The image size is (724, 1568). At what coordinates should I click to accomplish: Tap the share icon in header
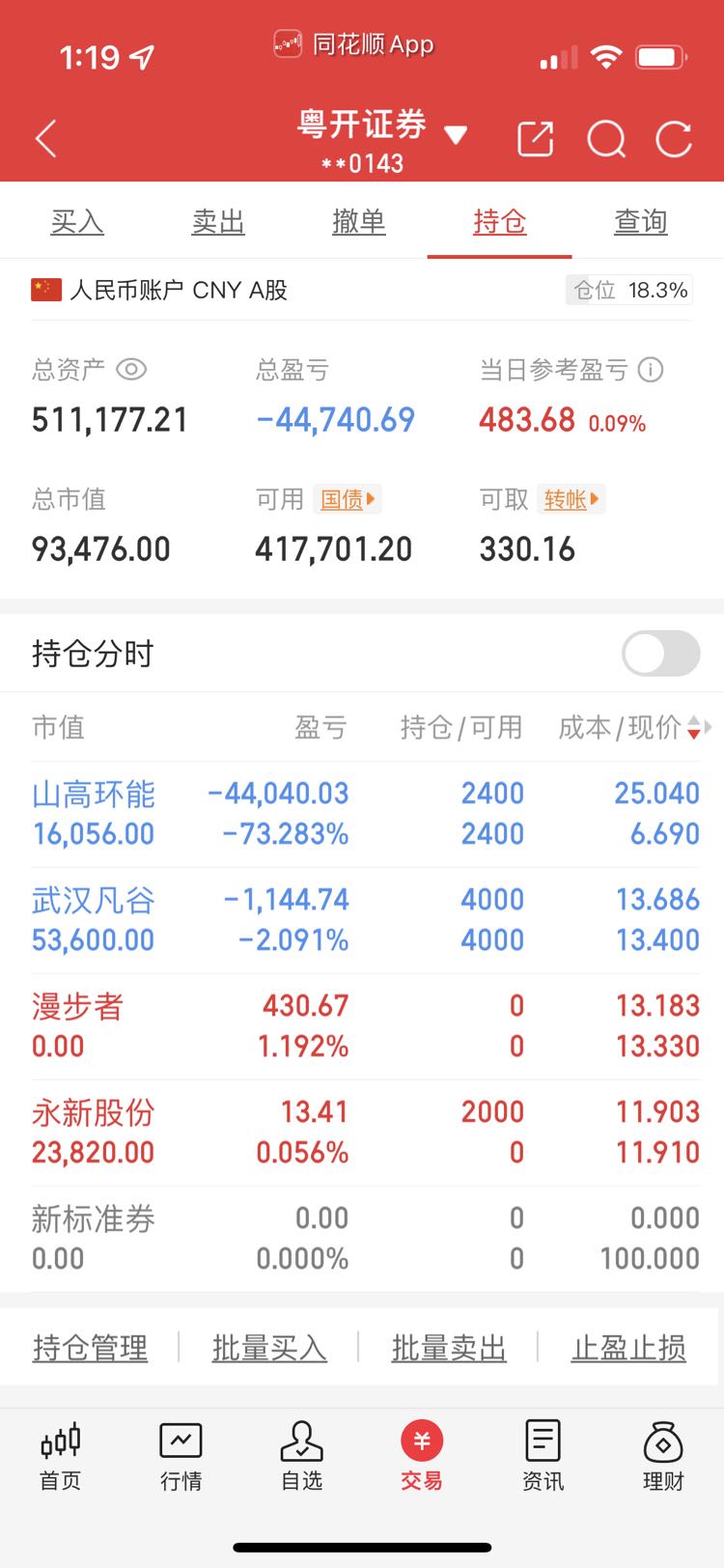point(535,139)
